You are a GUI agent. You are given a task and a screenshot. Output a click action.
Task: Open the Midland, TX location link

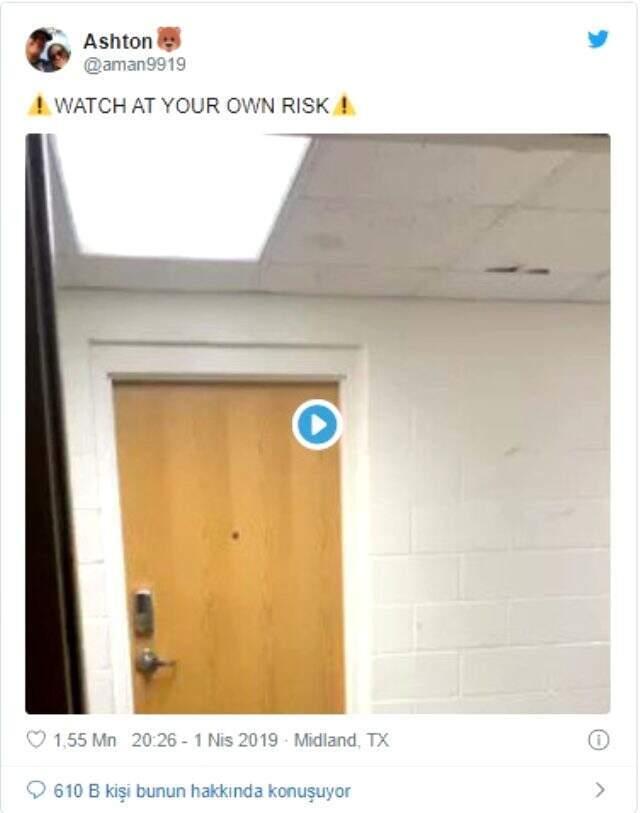342,741
